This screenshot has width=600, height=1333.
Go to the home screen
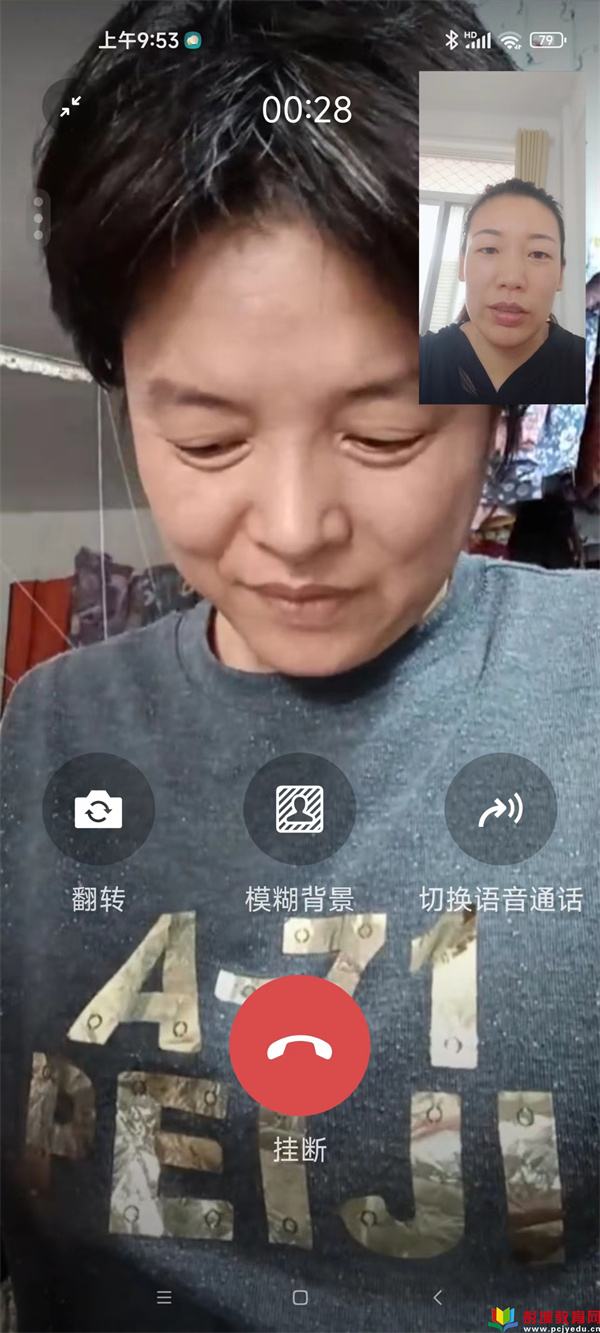click(300, 1297)
